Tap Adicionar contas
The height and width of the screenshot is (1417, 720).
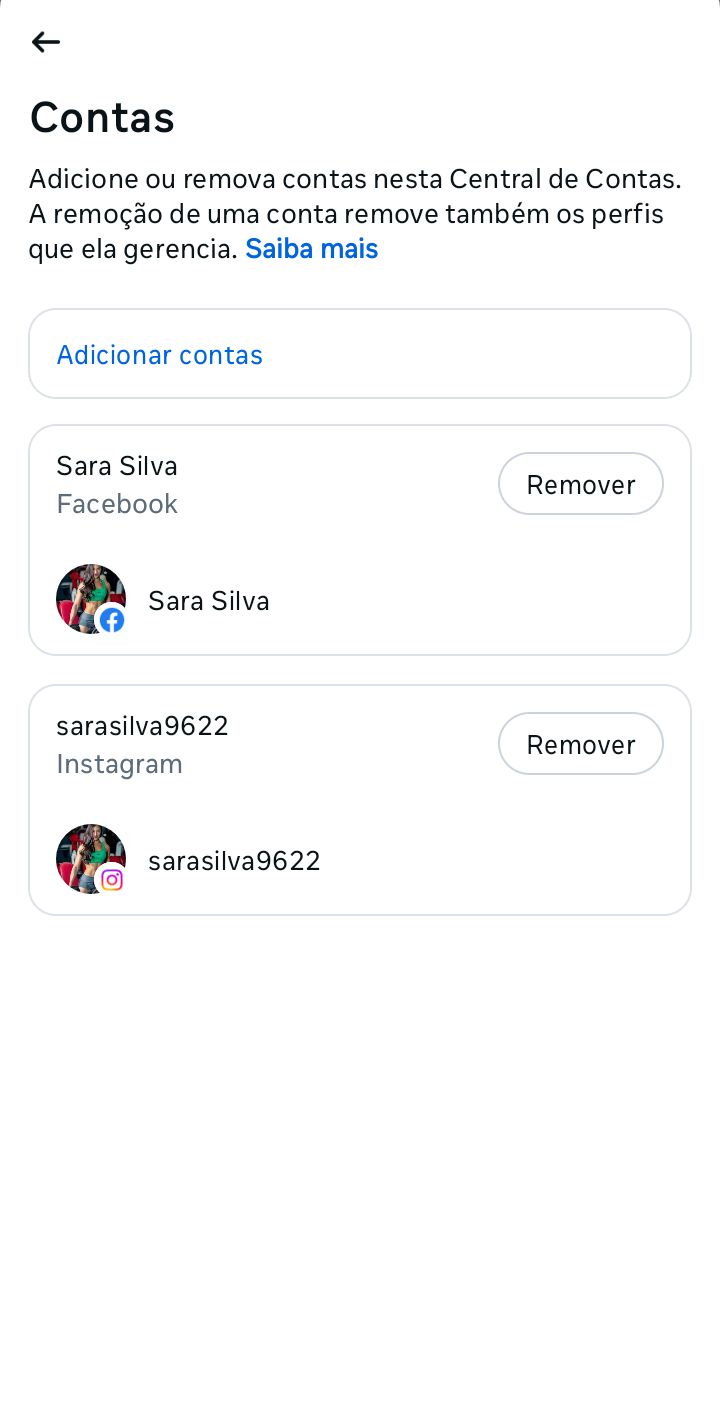(x=360, y=354)
